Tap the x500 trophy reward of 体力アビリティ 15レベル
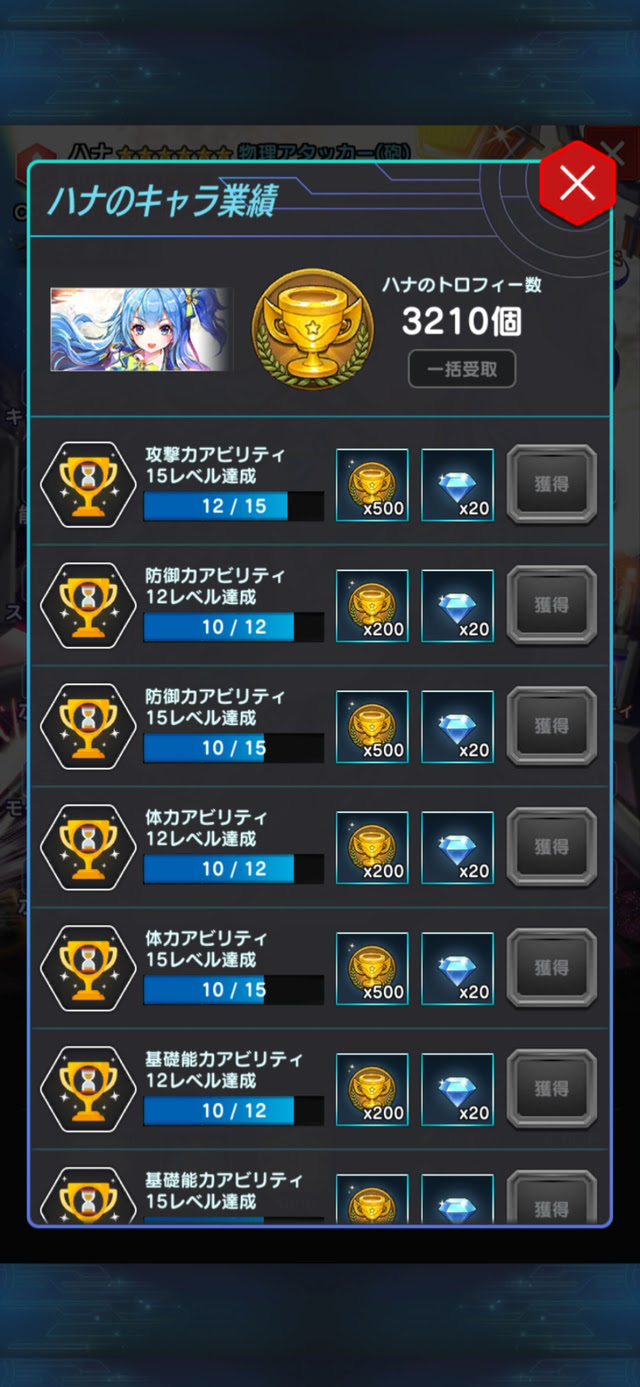 pos(372,968)
